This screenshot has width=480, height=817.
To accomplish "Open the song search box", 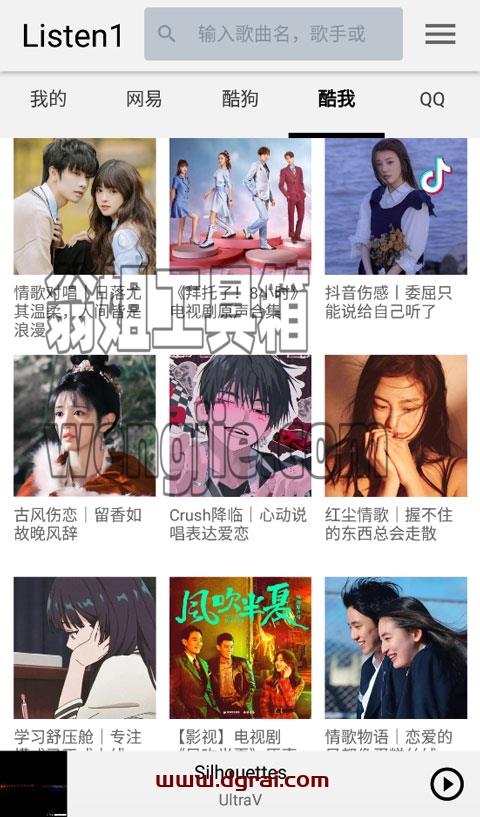I will coord(273,34).
